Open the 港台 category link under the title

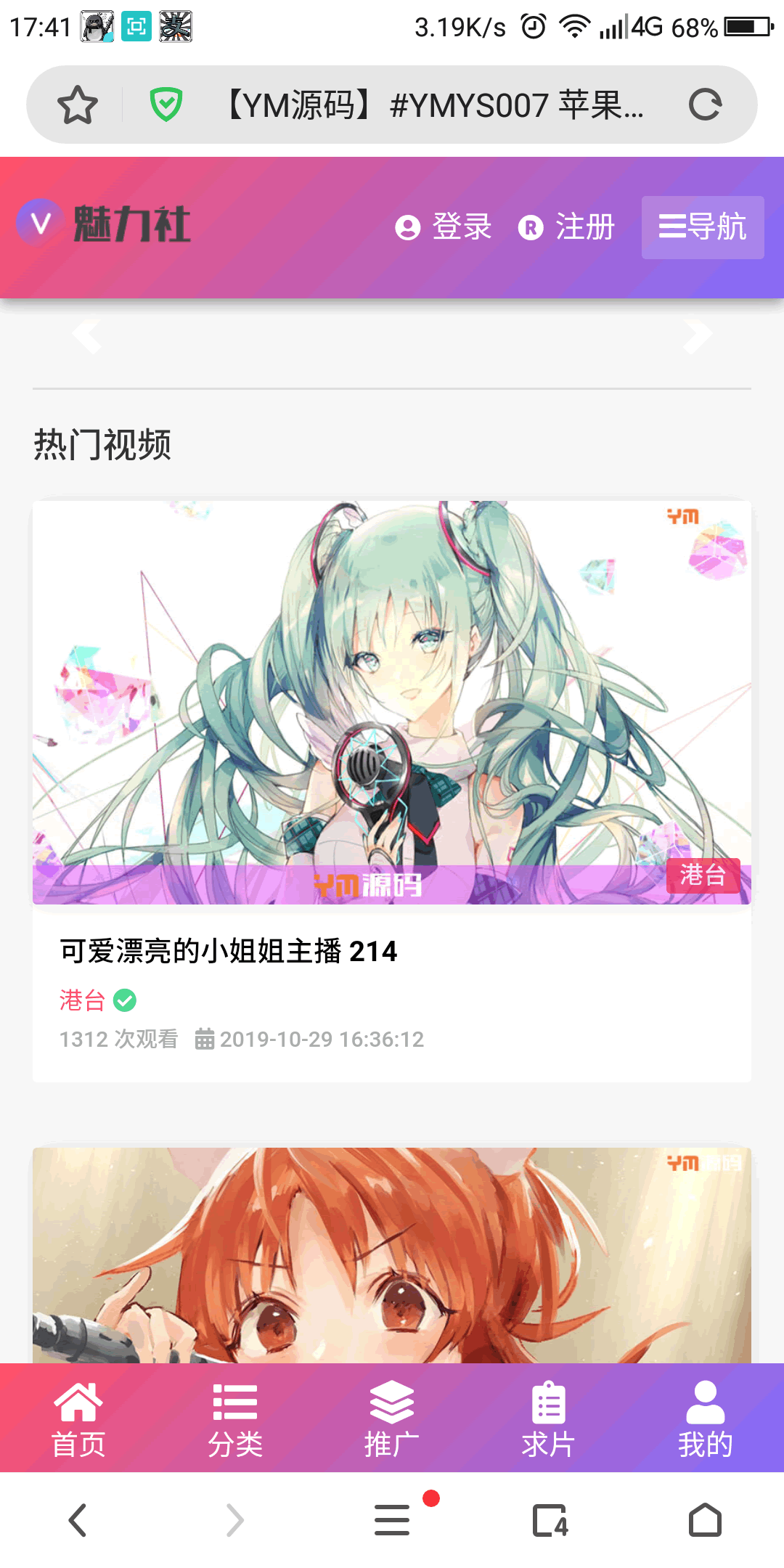click(x=82, y=1000)
